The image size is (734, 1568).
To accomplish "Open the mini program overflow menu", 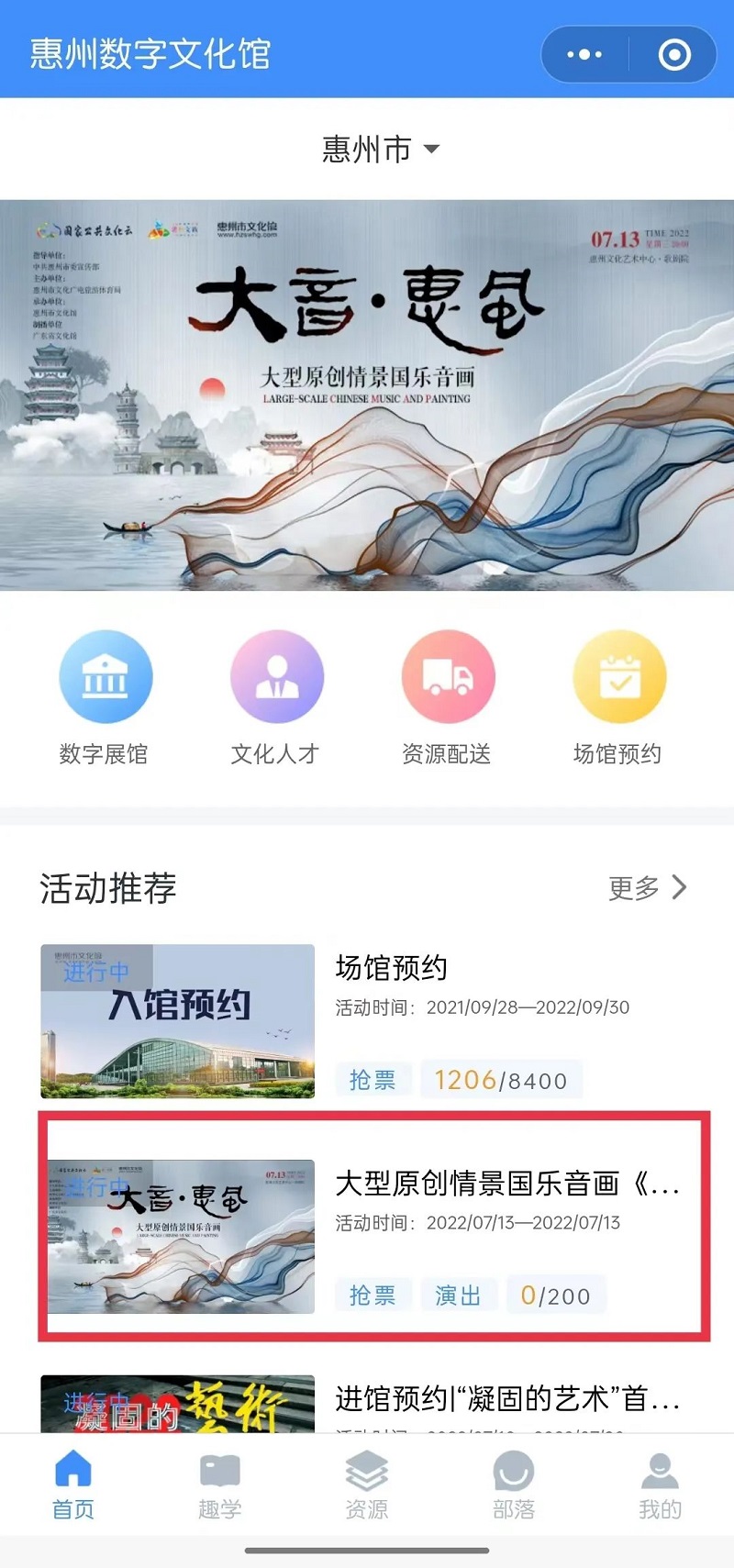I will click(584, 55).
